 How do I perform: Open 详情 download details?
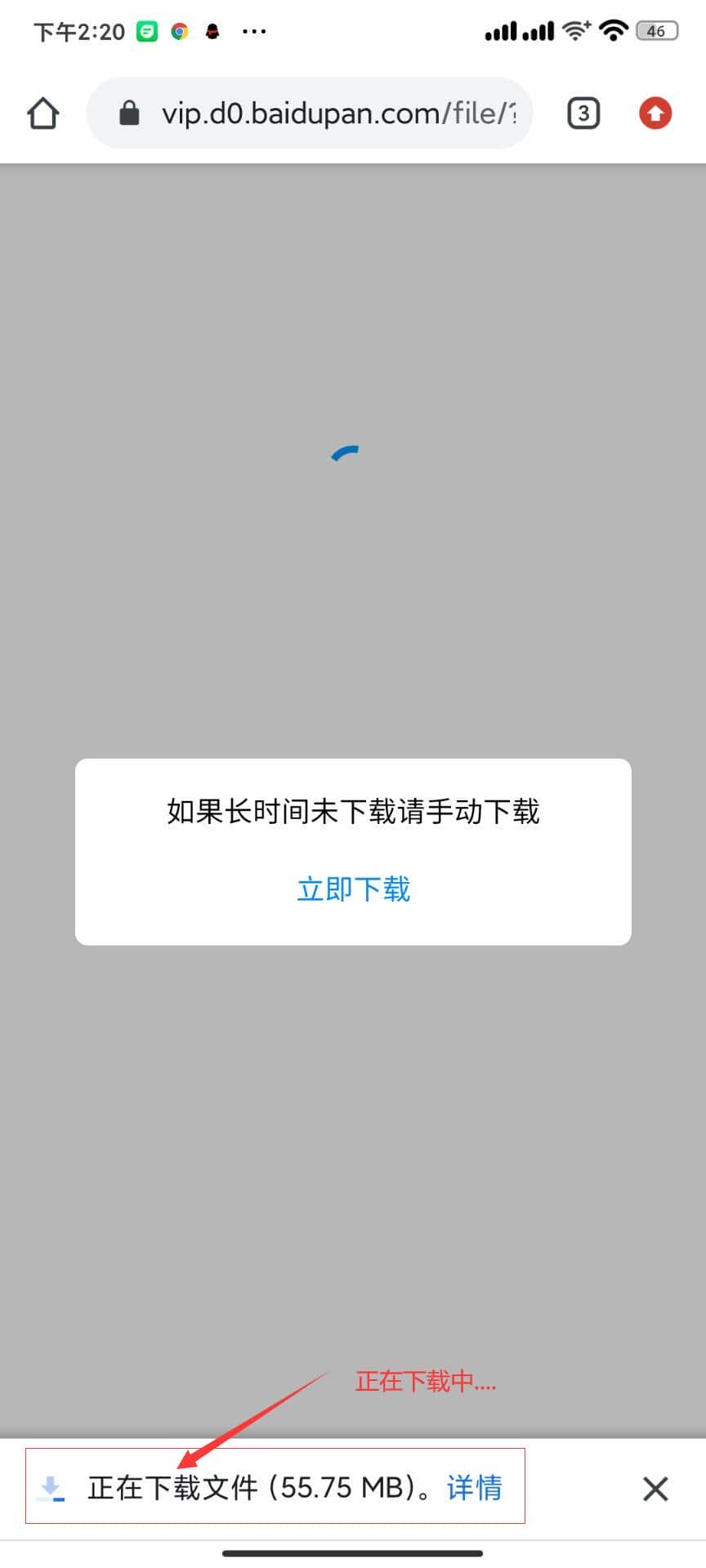(x=474, y=1487)
